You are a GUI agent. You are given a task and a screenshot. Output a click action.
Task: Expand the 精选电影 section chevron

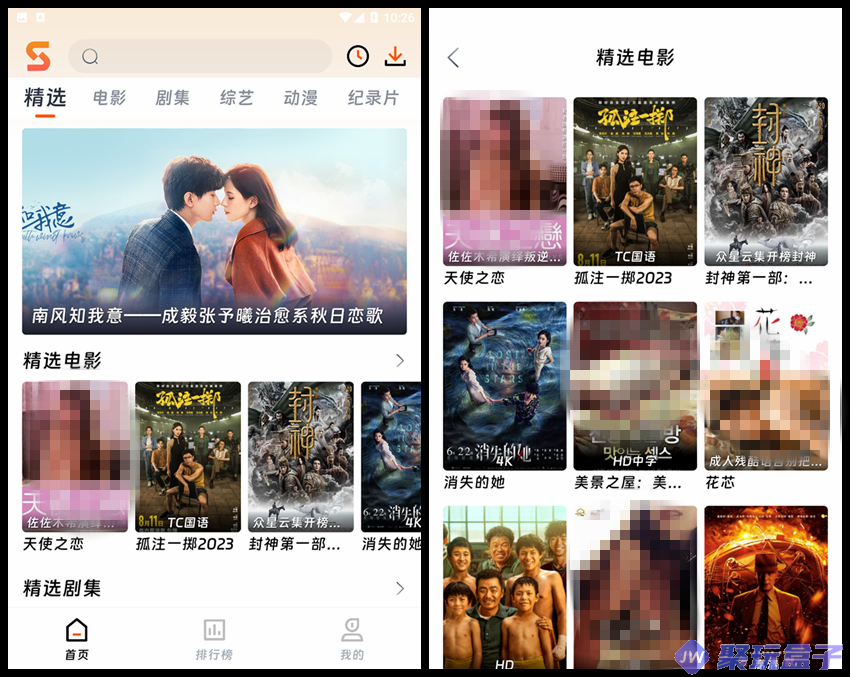(x=400, y=361)
